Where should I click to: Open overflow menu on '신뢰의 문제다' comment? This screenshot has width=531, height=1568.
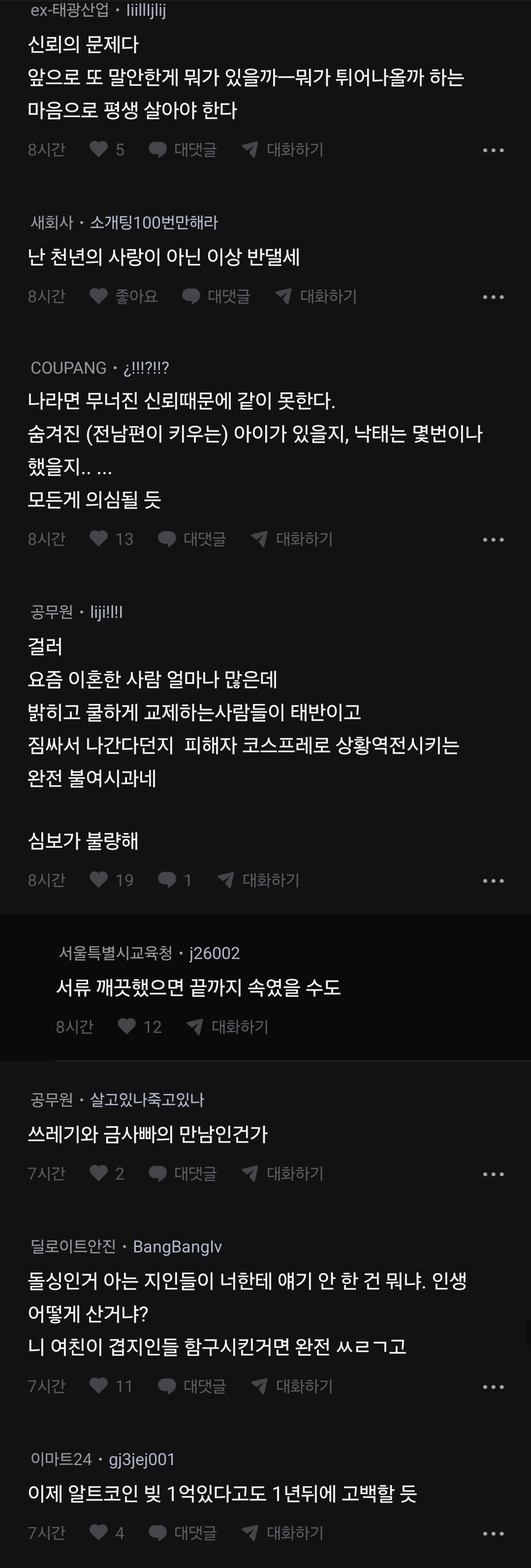coord(493,150)
